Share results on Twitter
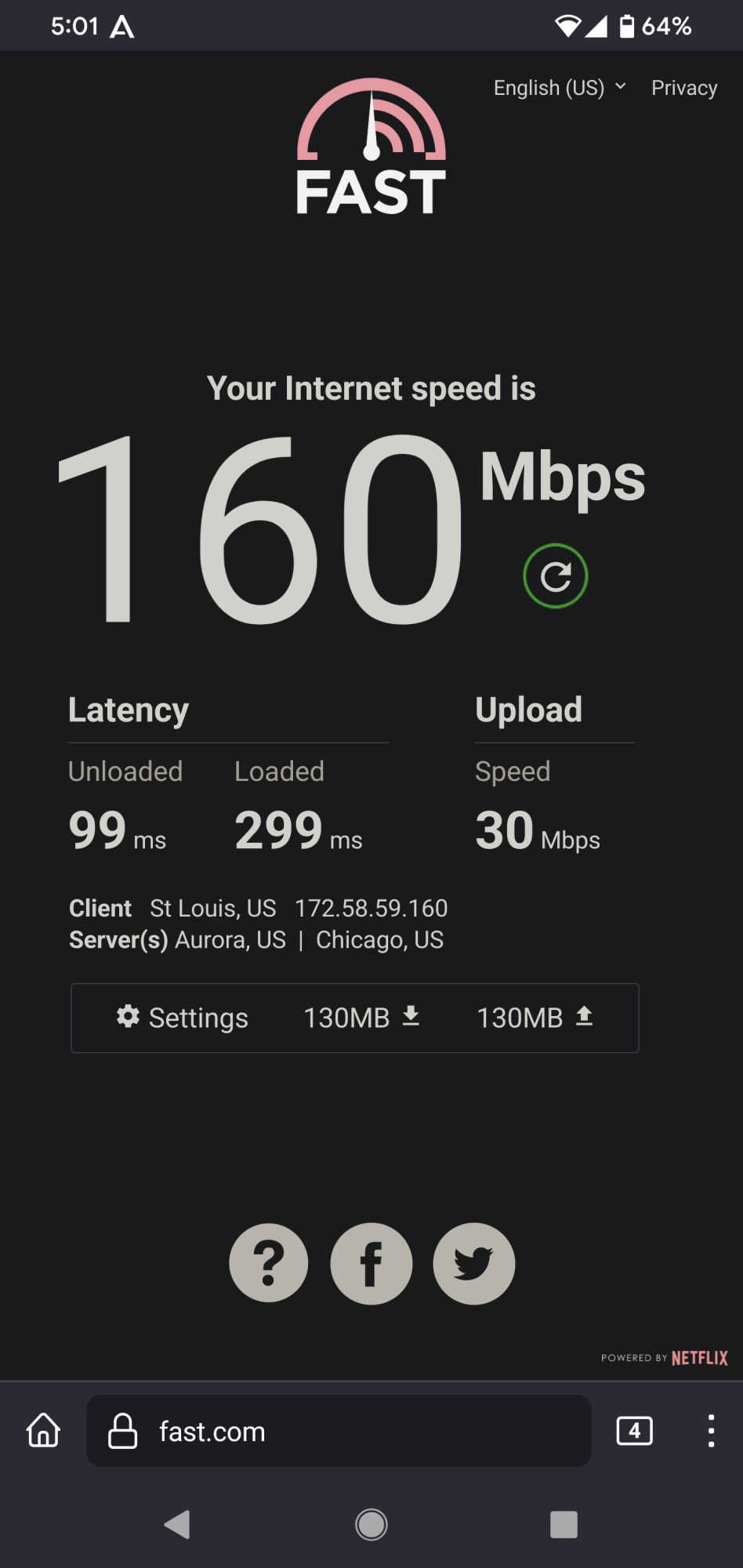 (x=473, y=1263)
